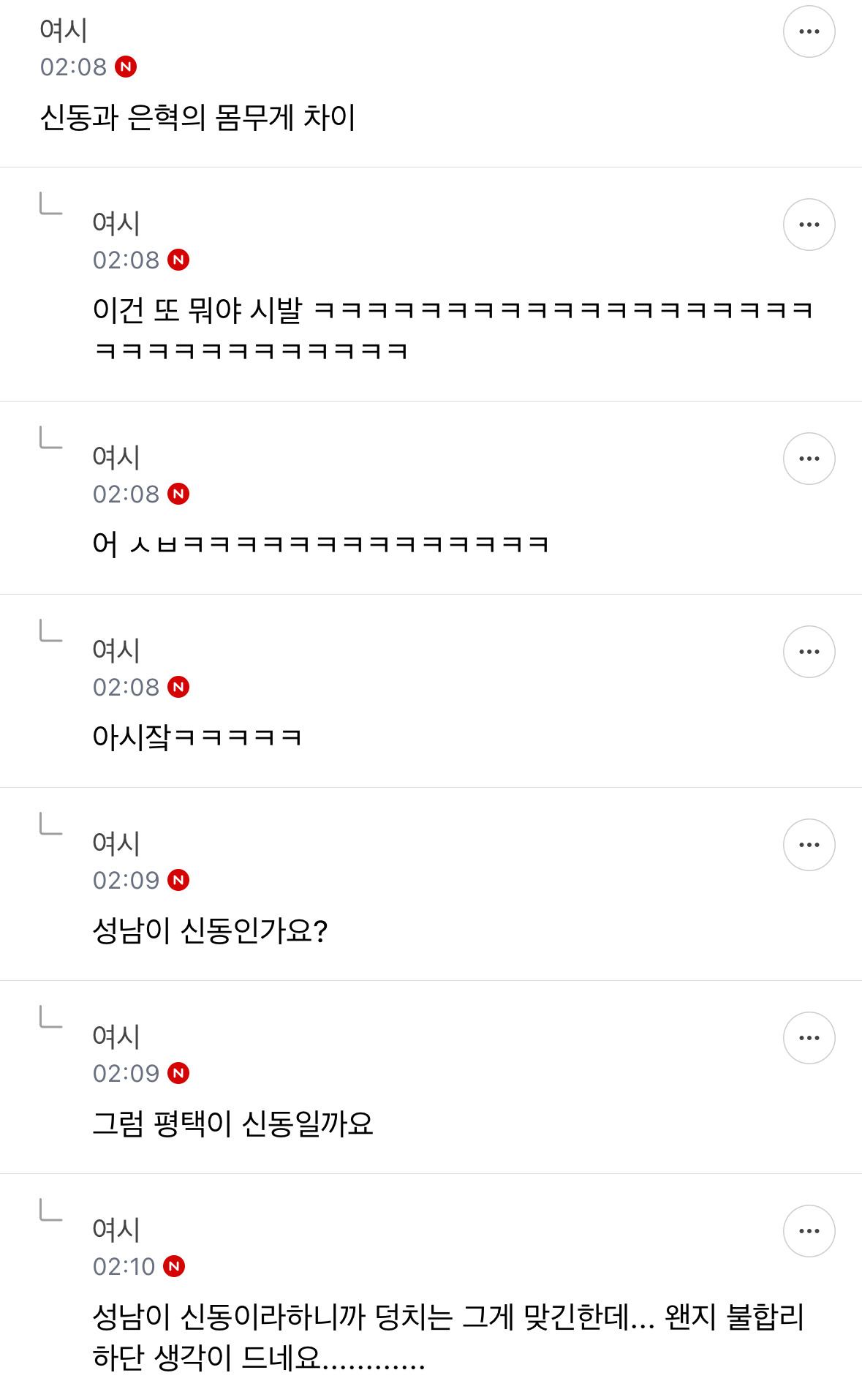Tap three-dot menu on '어 ㅅㅂㅋㅋㅋ' reply
The image size is (862, 1400).
[809, 459]
